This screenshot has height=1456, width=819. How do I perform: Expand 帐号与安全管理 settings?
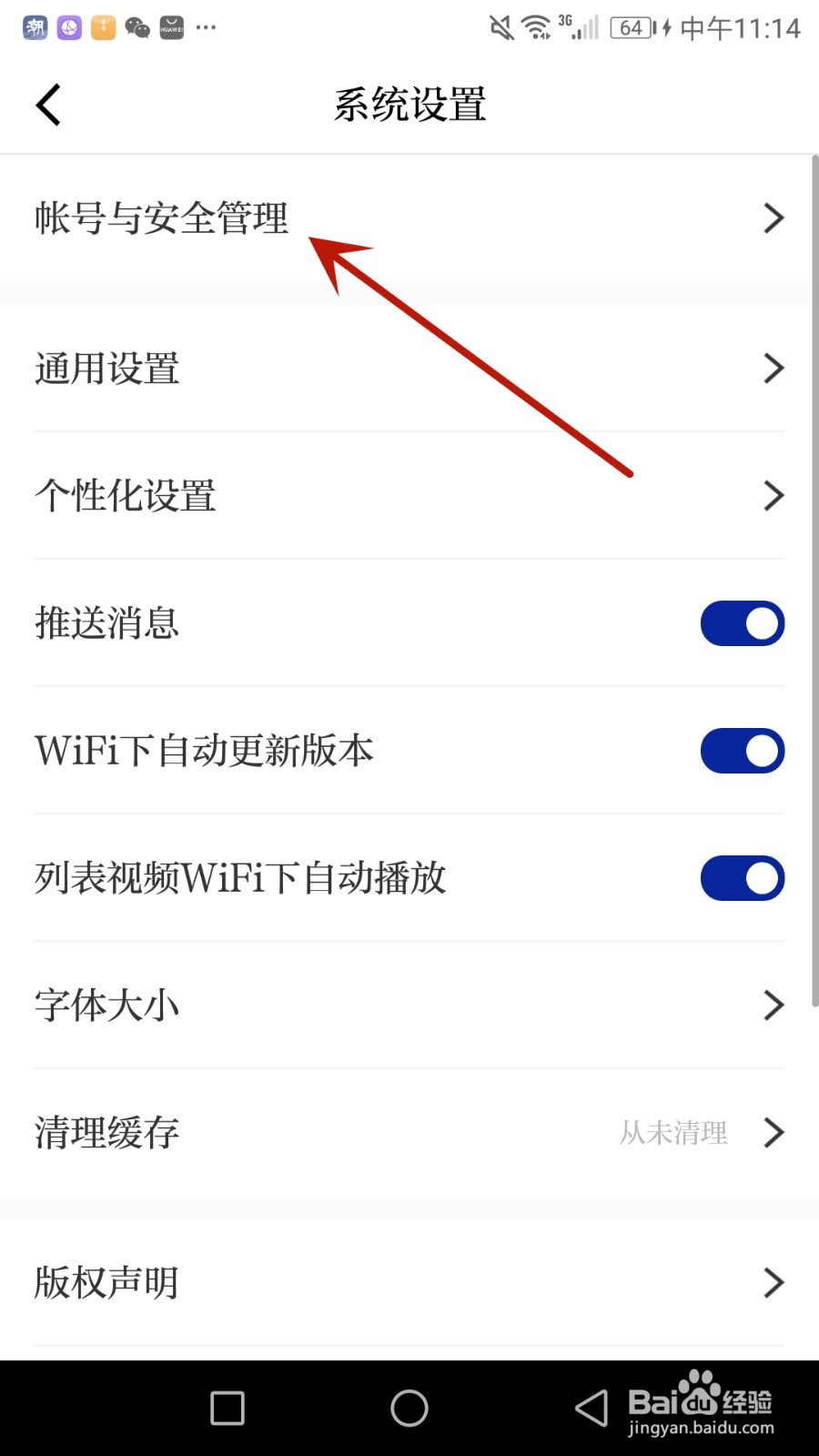click(x=409, y=218)
